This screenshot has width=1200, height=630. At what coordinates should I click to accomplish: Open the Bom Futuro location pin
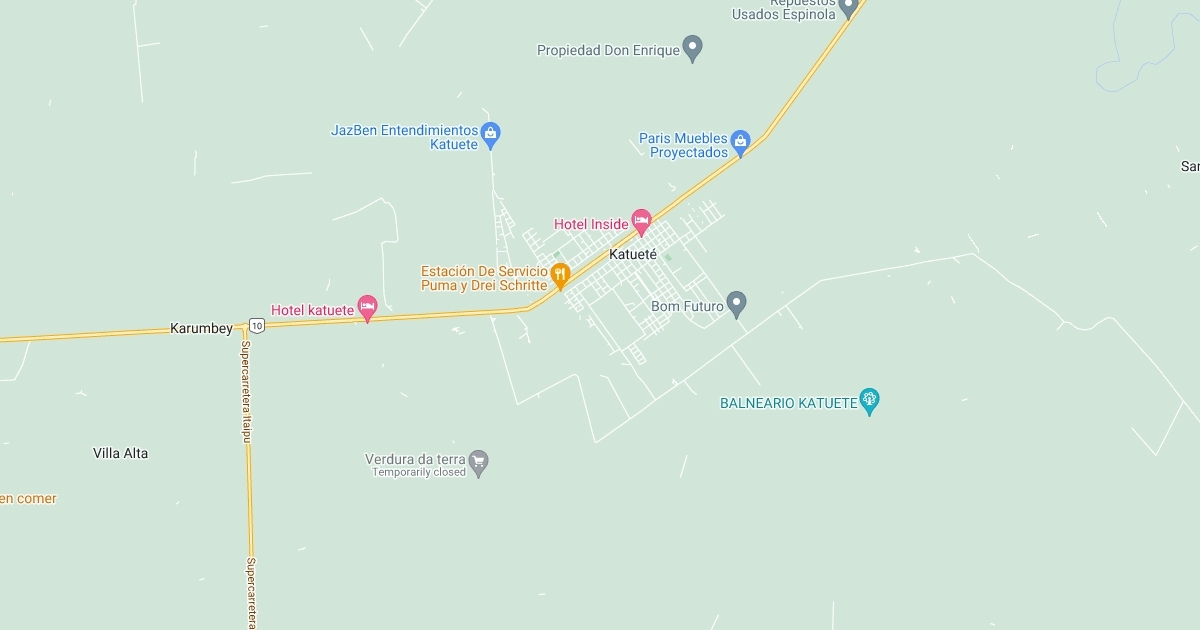coord(737,303)
